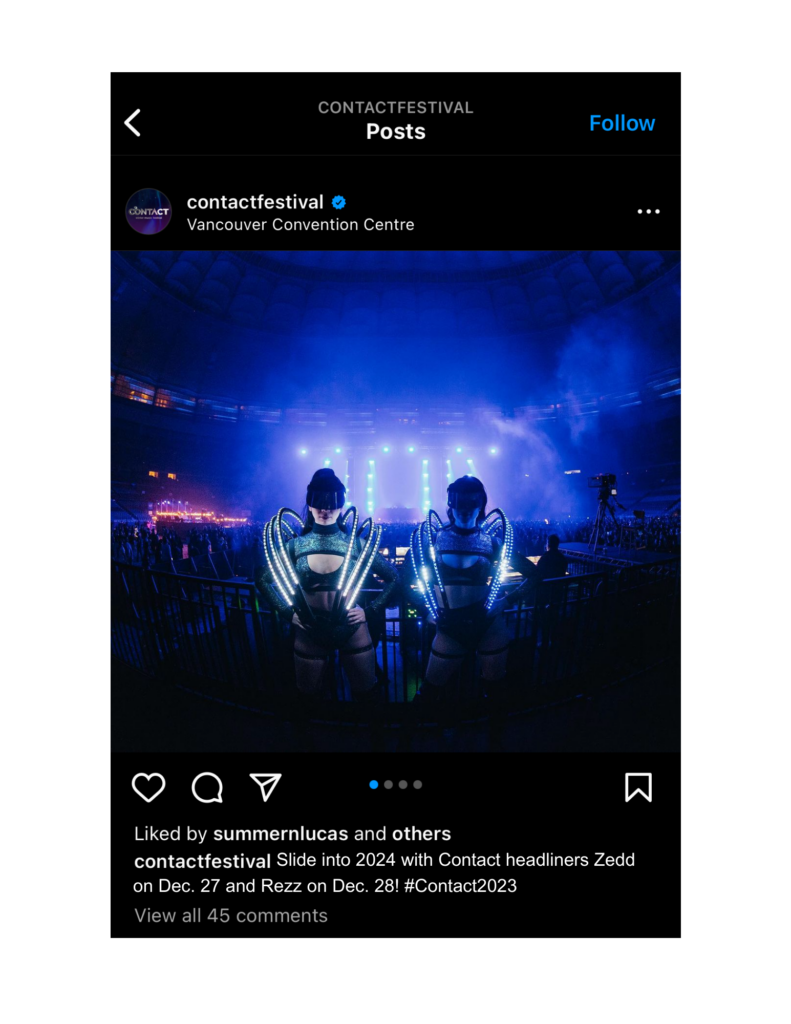Open the festival photo in the post
This screenshot has height=1024, width=791.
coord(395,500)
